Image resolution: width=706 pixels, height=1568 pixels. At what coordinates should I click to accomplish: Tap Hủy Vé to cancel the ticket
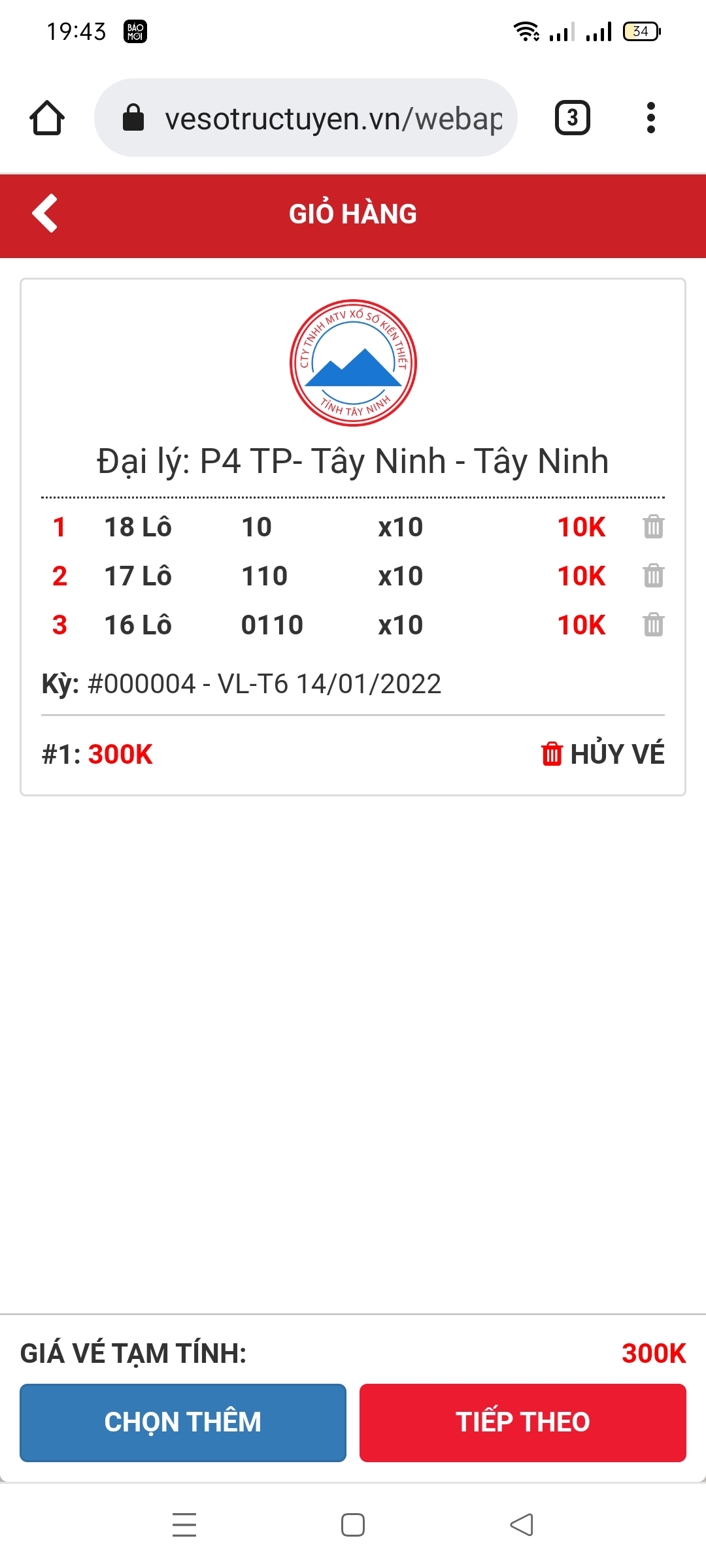603,754
